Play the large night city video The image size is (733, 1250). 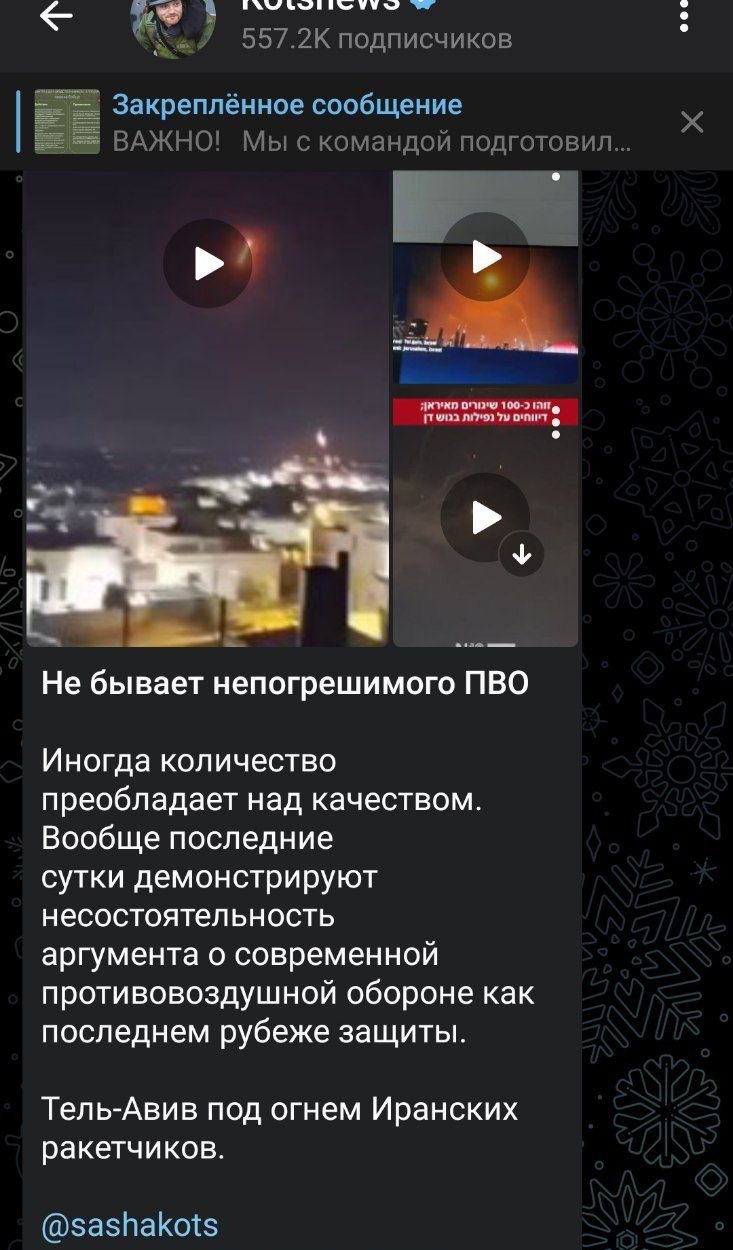[208, 263]
